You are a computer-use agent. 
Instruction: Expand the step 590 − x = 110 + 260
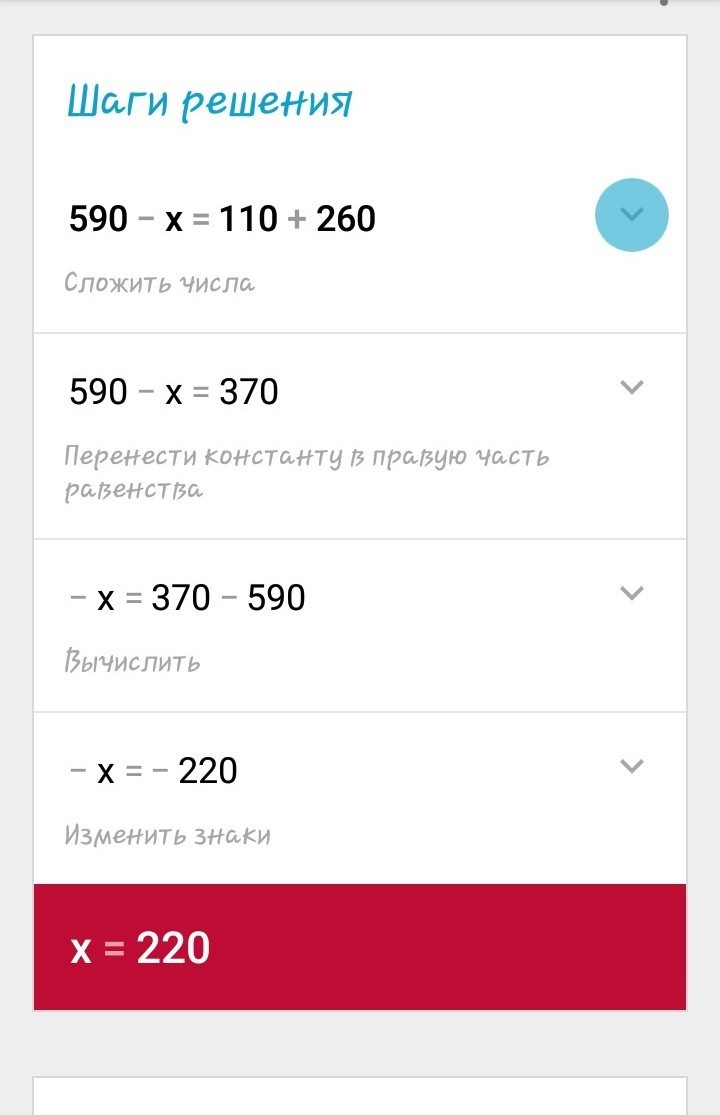[x=631, y=215]
